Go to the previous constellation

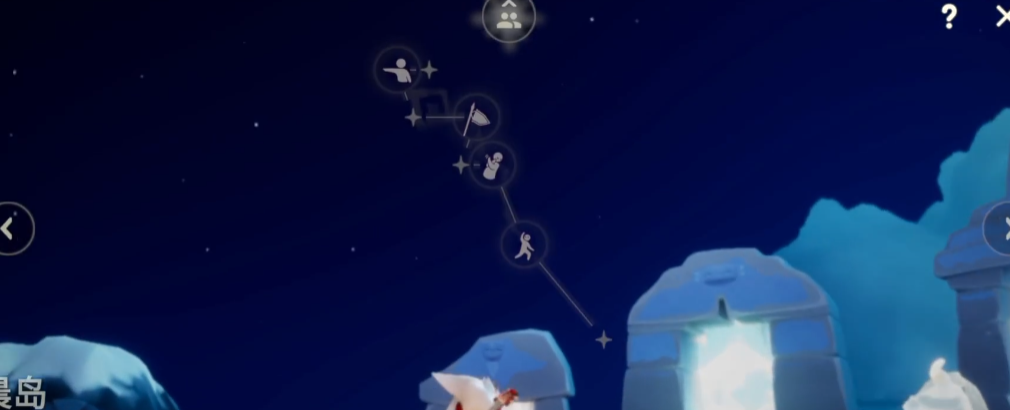(12, 229)
